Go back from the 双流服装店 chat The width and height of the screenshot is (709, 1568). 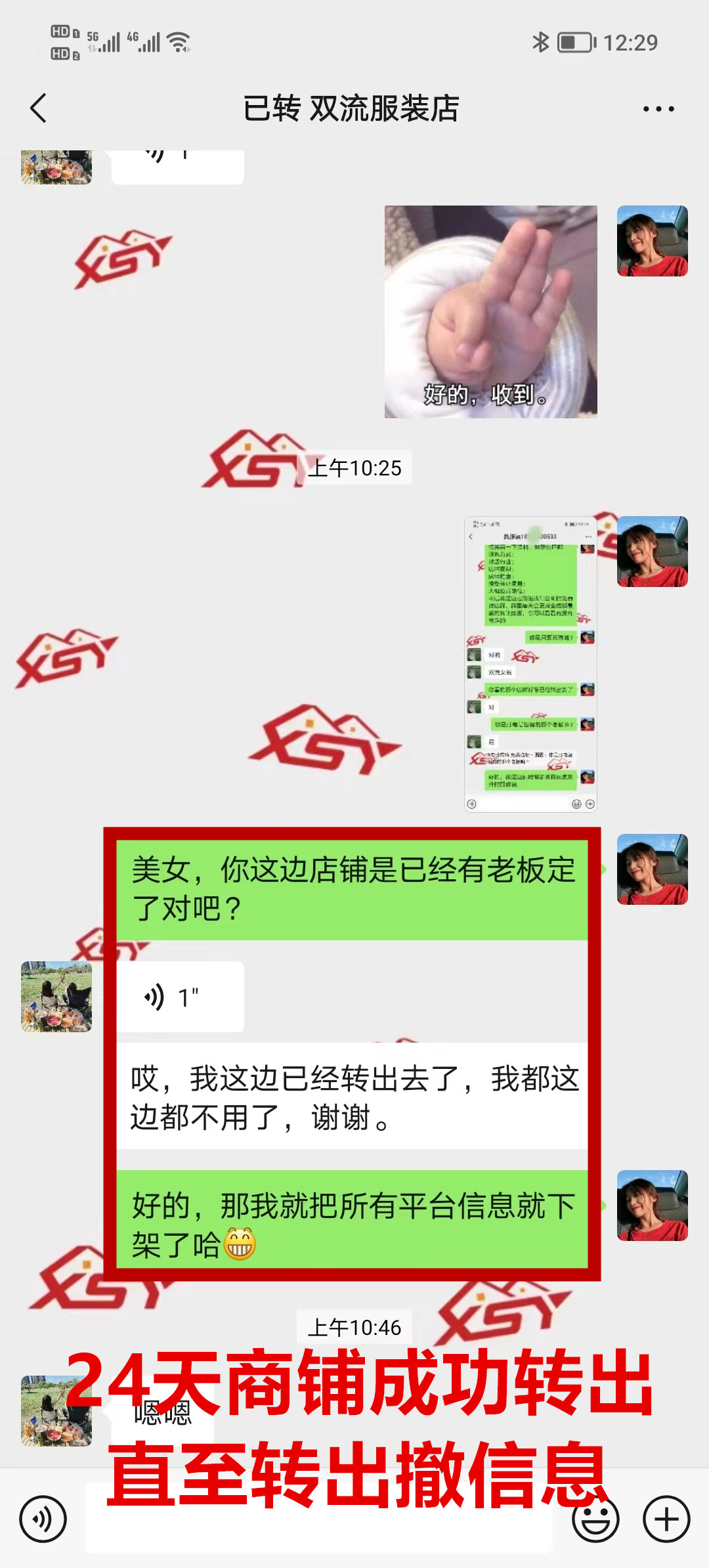coord(39,108)
